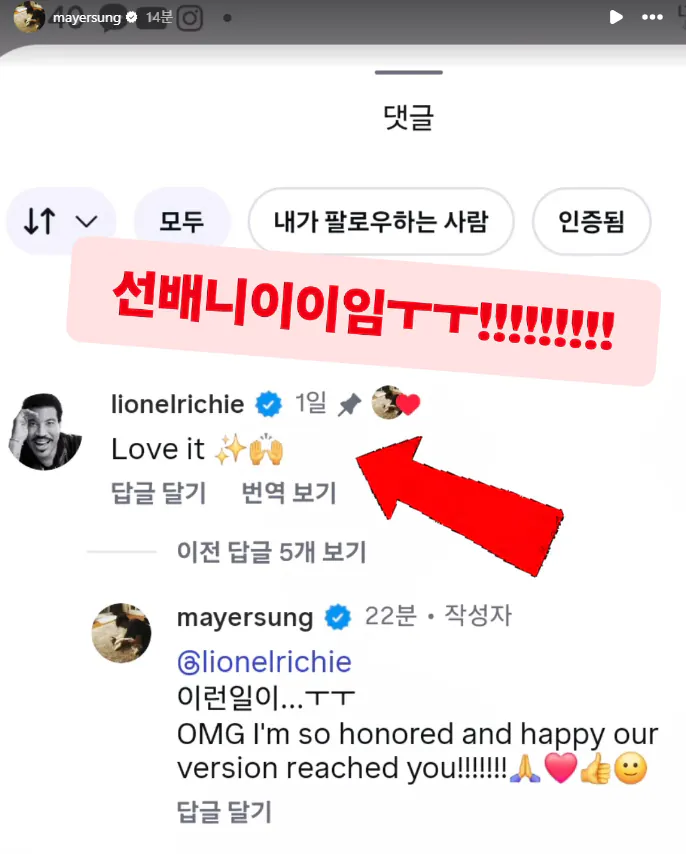
Task: Open the story's three-dot more options
Action: pos(652,17)
